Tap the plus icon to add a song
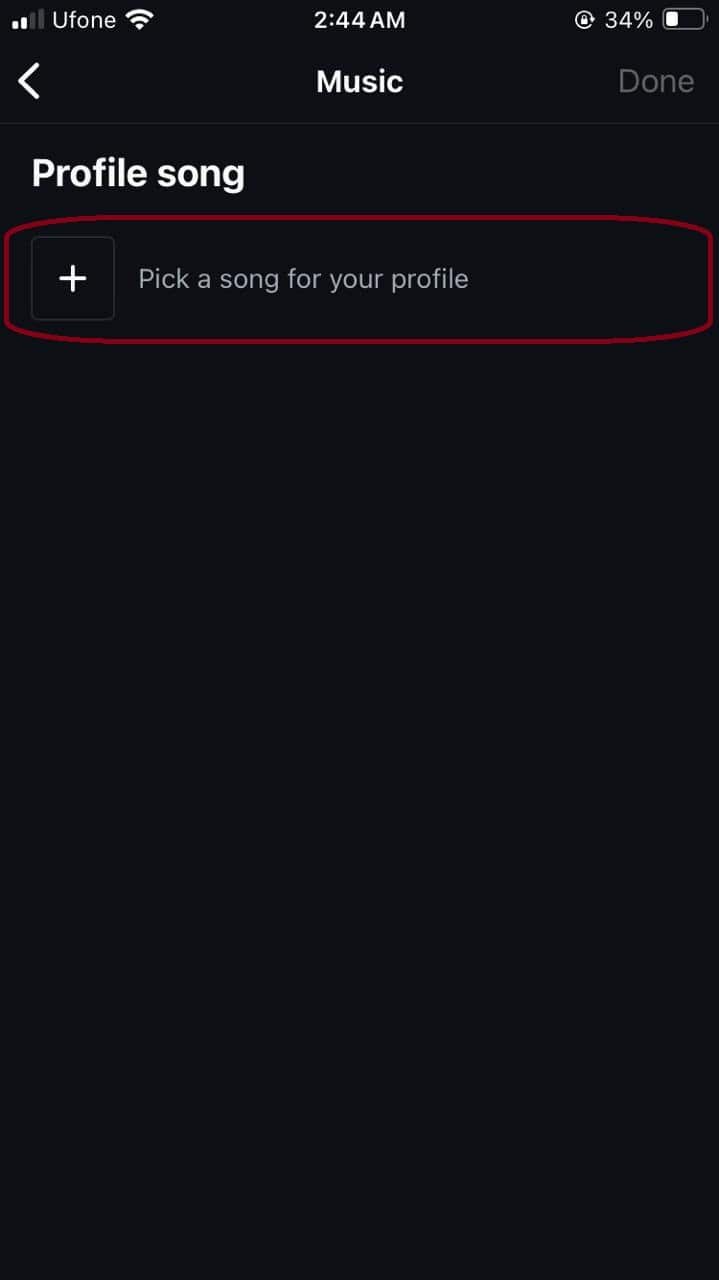The width and height of the screenshot is (719, 1280). tap(73, 279)
